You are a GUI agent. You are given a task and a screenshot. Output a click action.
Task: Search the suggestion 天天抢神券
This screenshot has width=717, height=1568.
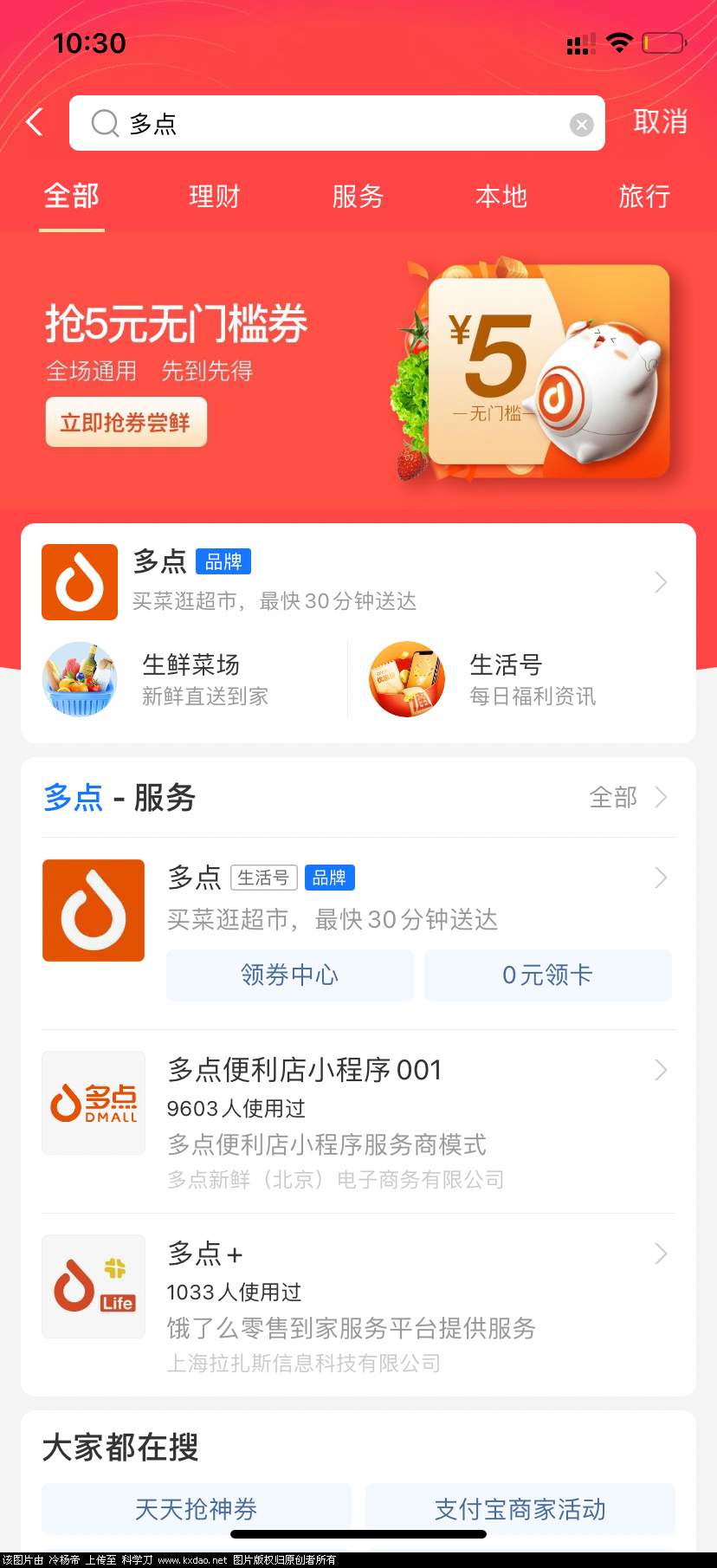tap(197, 1509)
